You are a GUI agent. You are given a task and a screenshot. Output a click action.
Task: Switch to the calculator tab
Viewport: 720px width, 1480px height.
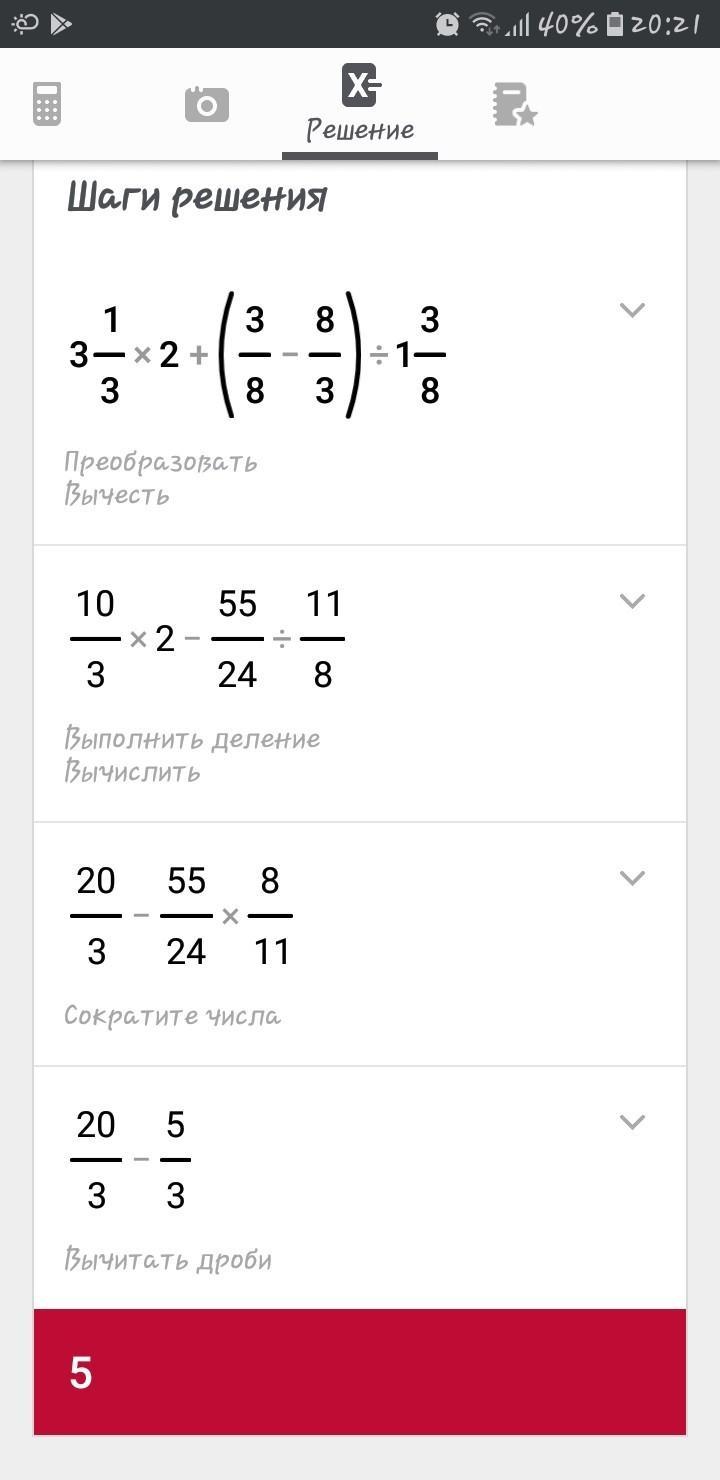(x=47, y=104)
